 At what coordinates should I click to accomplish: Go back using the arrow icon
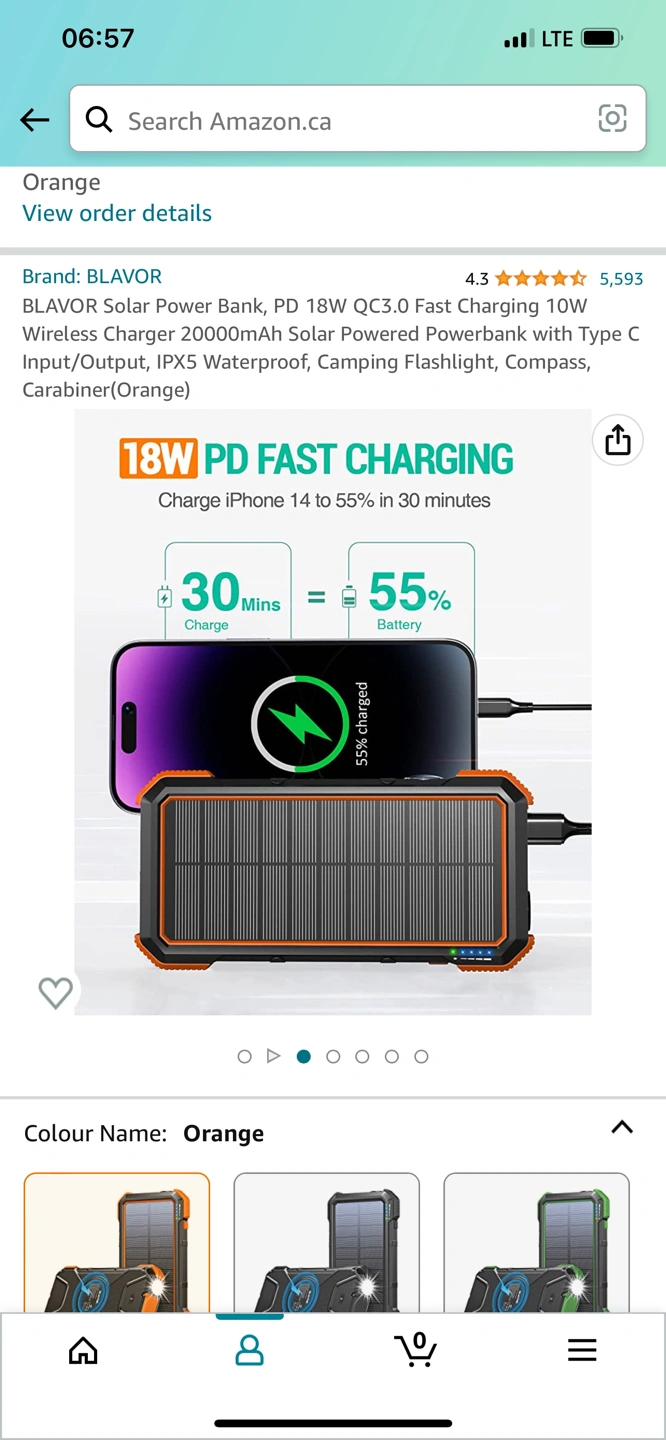point(35,121)
